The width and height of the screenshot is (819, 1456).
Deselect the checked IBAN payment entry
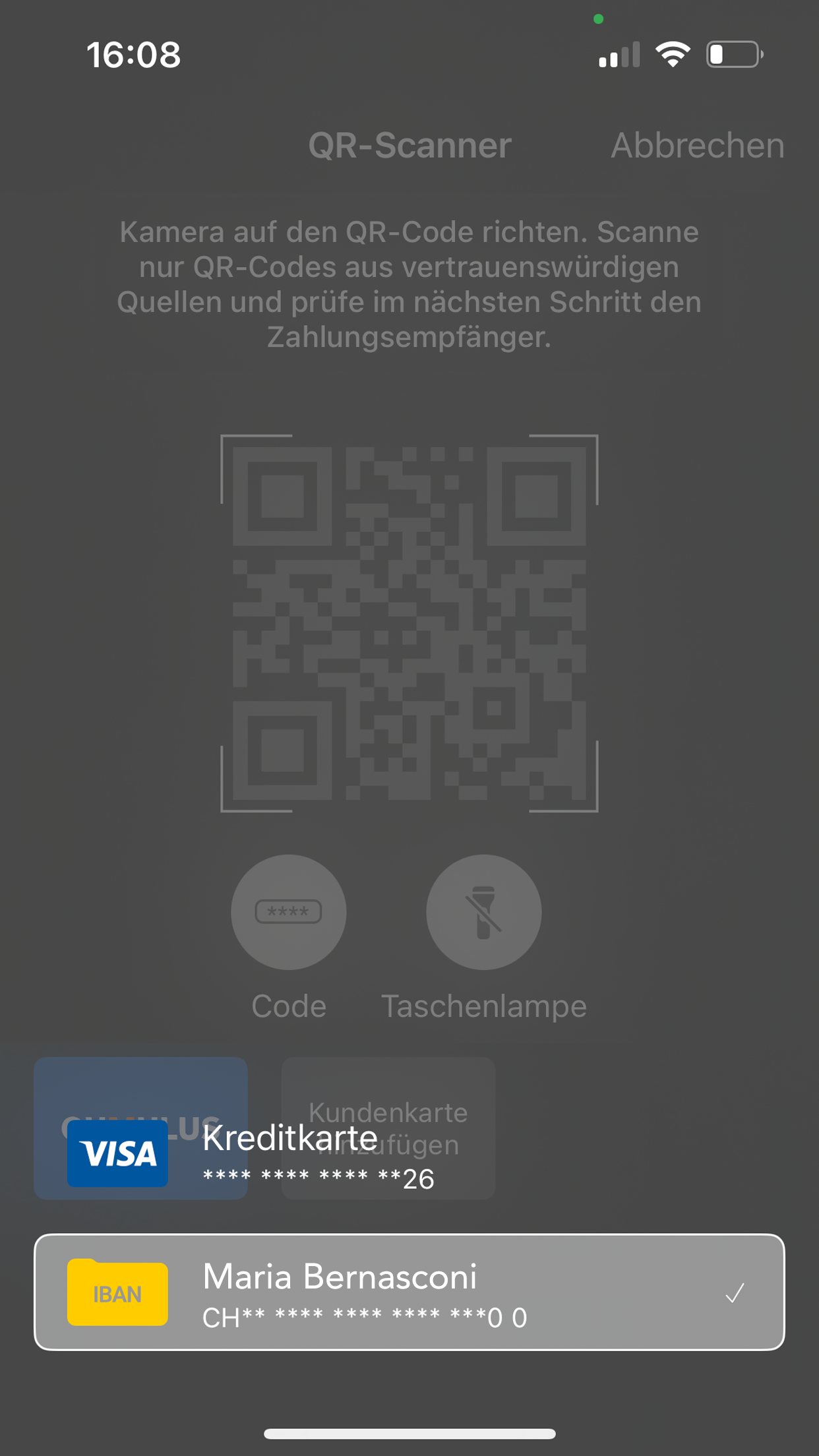pyautogui.click(x=409, y=1291)
